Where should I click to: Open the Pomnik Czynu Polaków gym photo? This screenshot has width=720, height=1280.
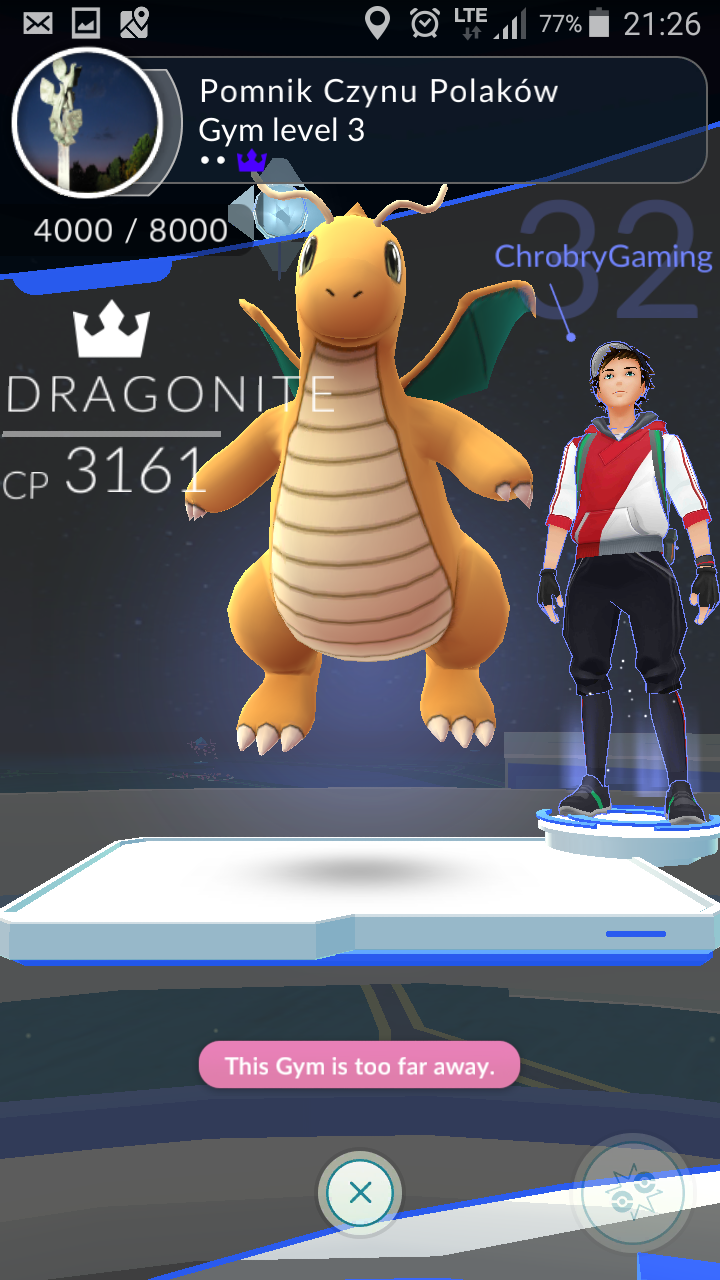click(x=87, y=121)
